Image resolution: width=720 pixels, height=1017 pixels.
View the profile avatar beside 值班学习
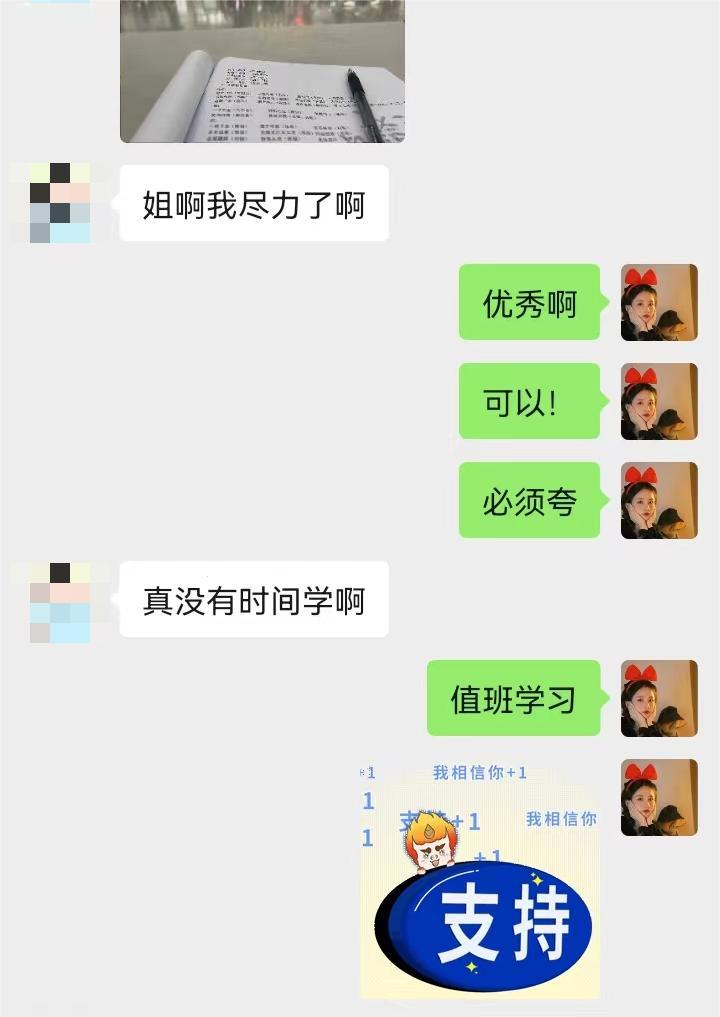pyautogui.click(x=659, y=698)
